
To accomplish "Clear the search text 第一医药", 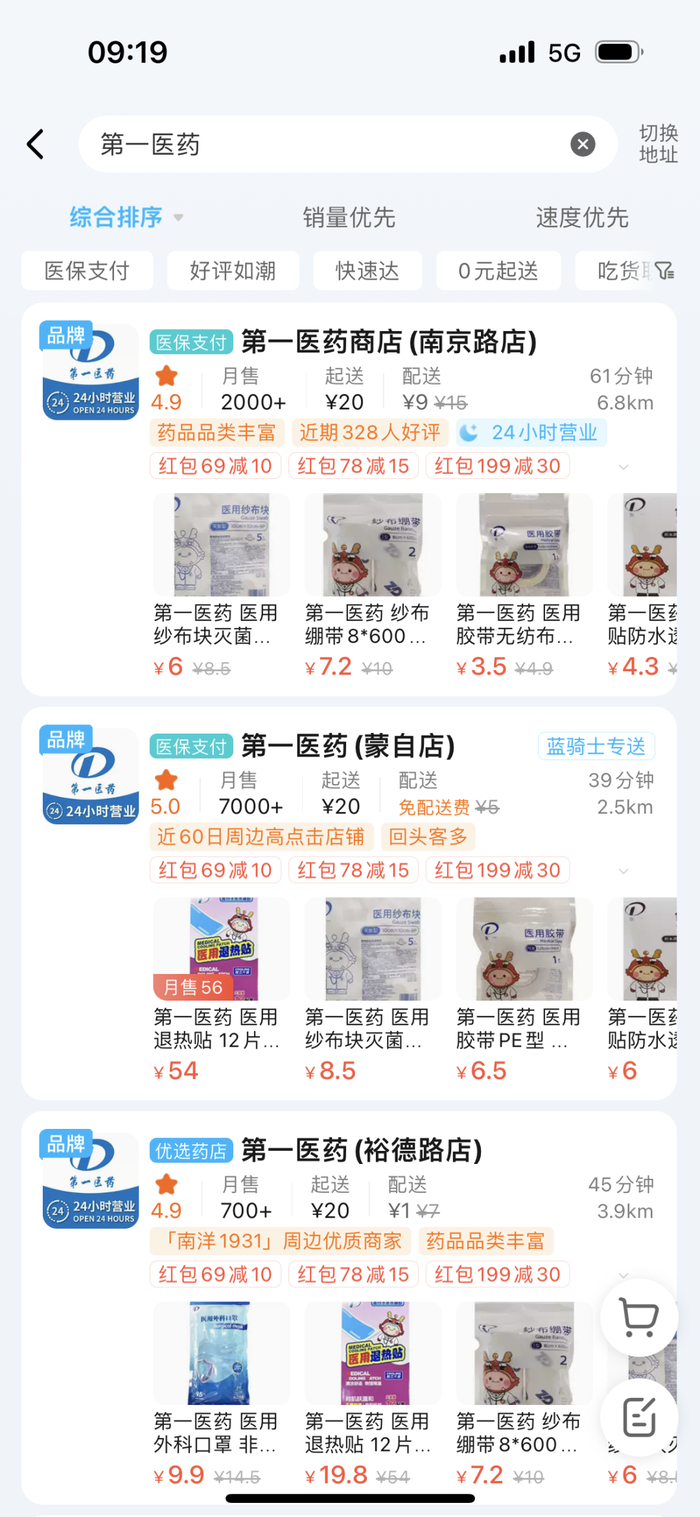I will point(583,144).
